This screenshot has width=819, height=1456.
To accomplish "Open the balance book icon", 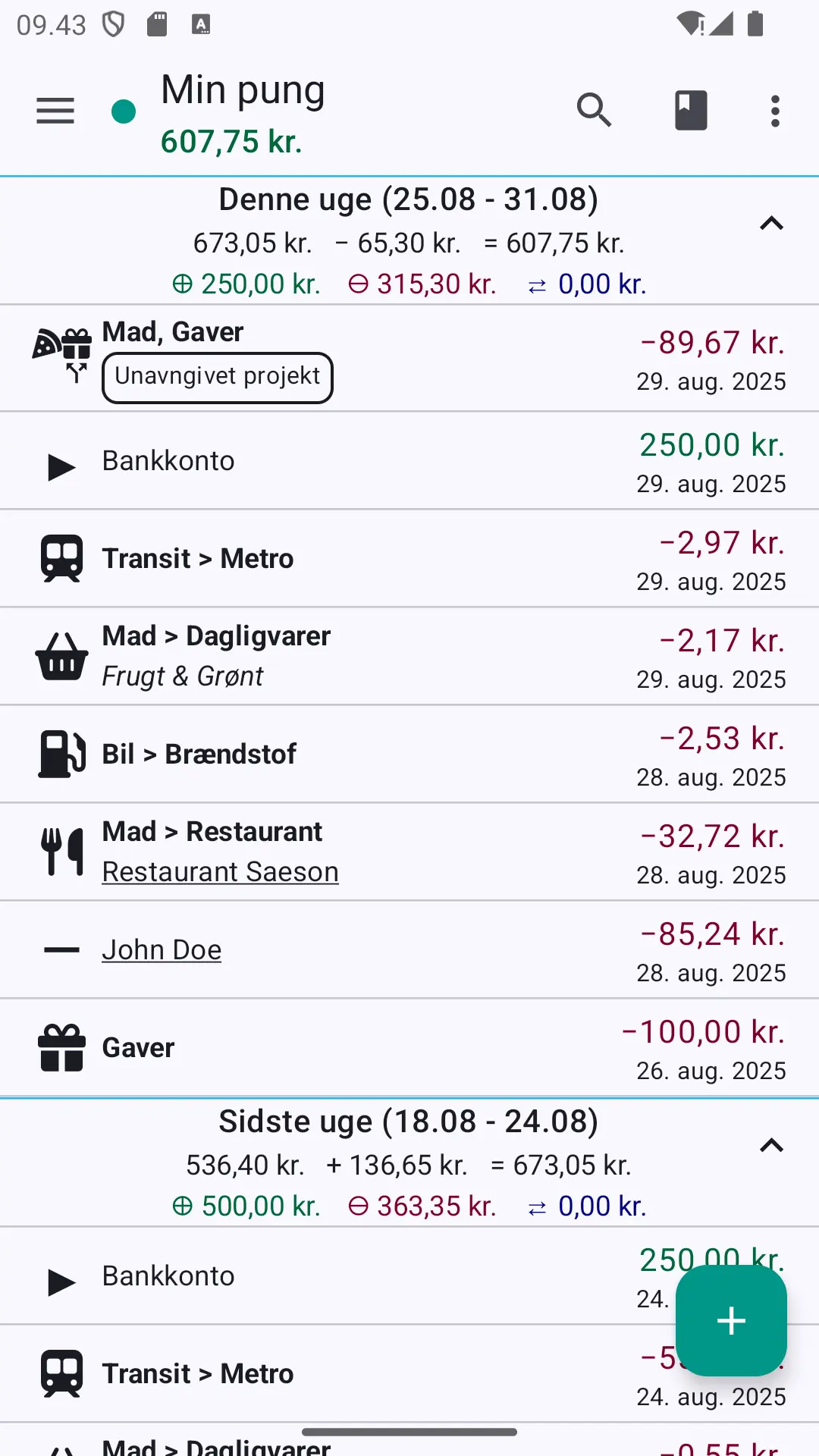I will coord(691,111).
